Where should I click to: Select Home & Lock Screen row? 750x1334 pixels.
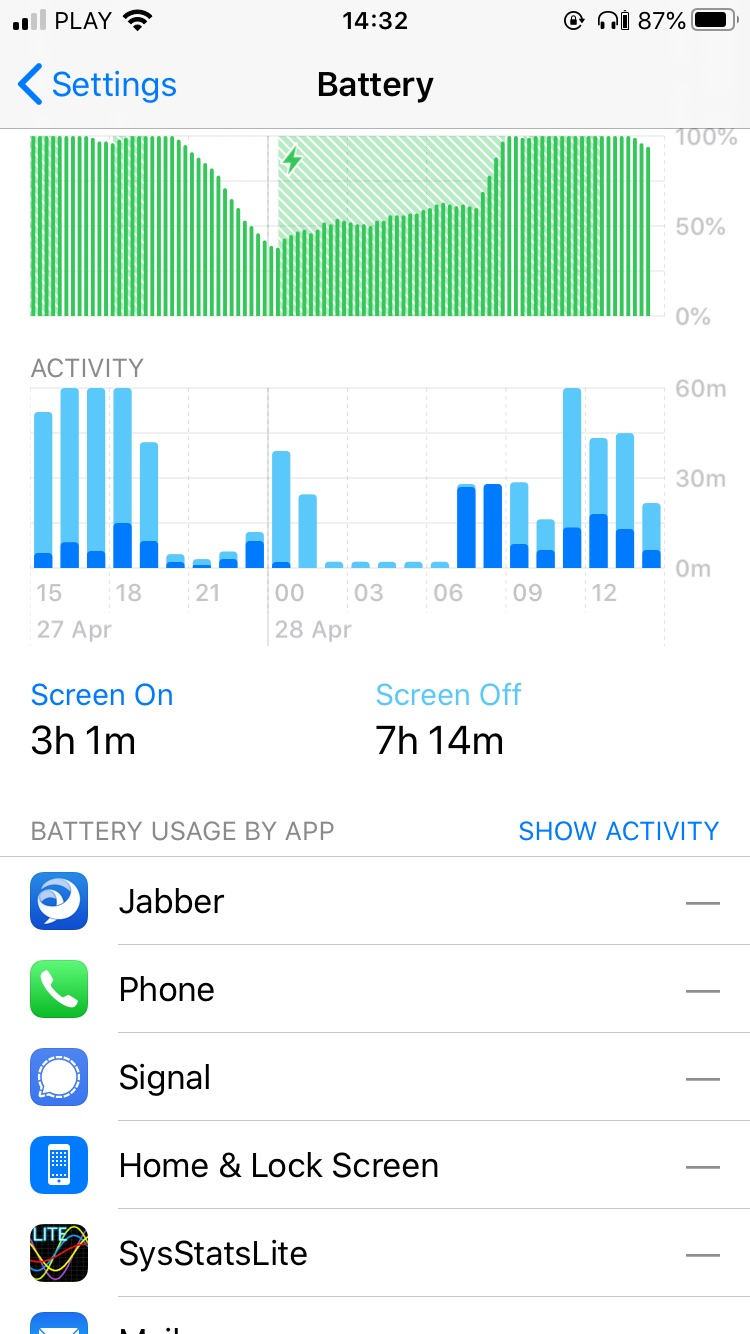click(375, 1166)
